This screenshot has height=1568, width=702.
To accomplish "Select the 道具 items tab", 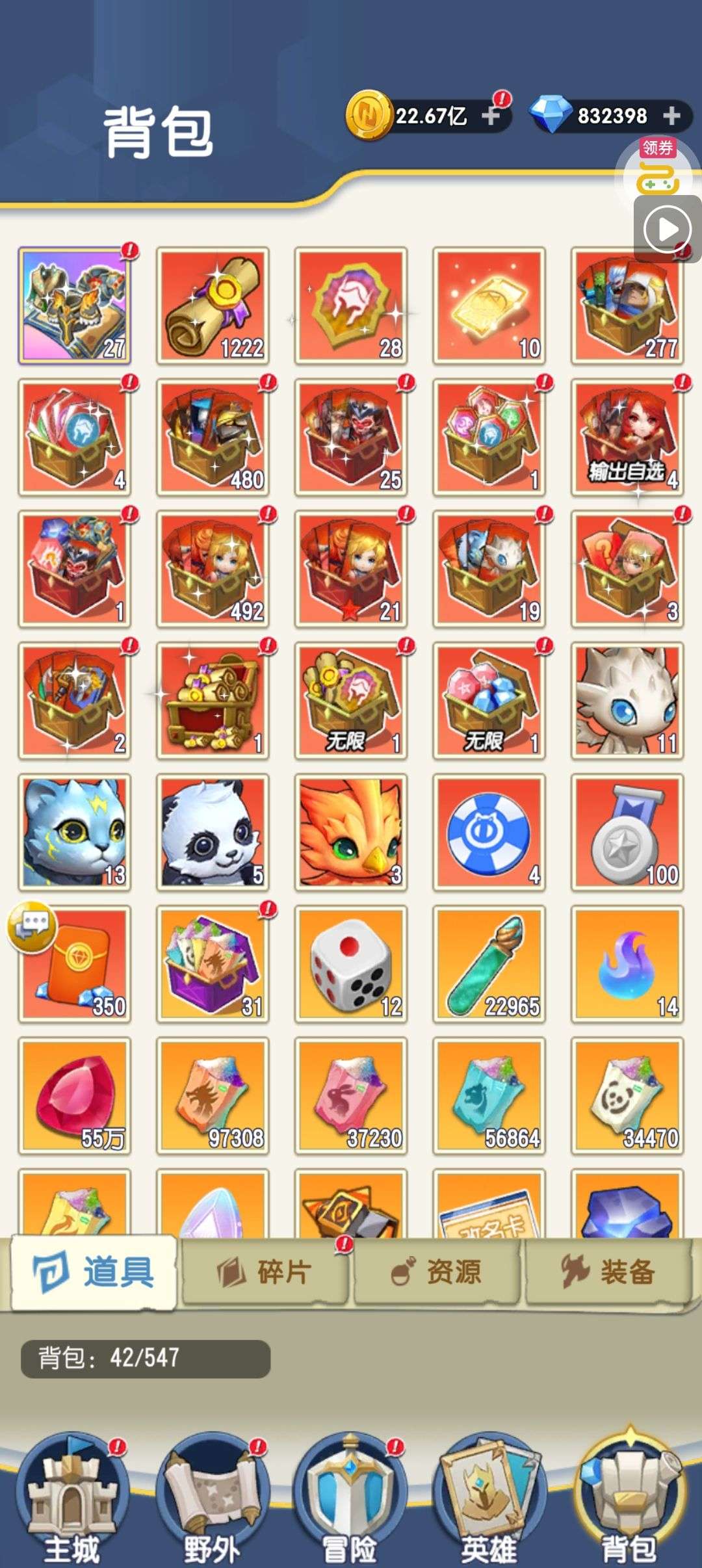I will tap(94, 1272).
